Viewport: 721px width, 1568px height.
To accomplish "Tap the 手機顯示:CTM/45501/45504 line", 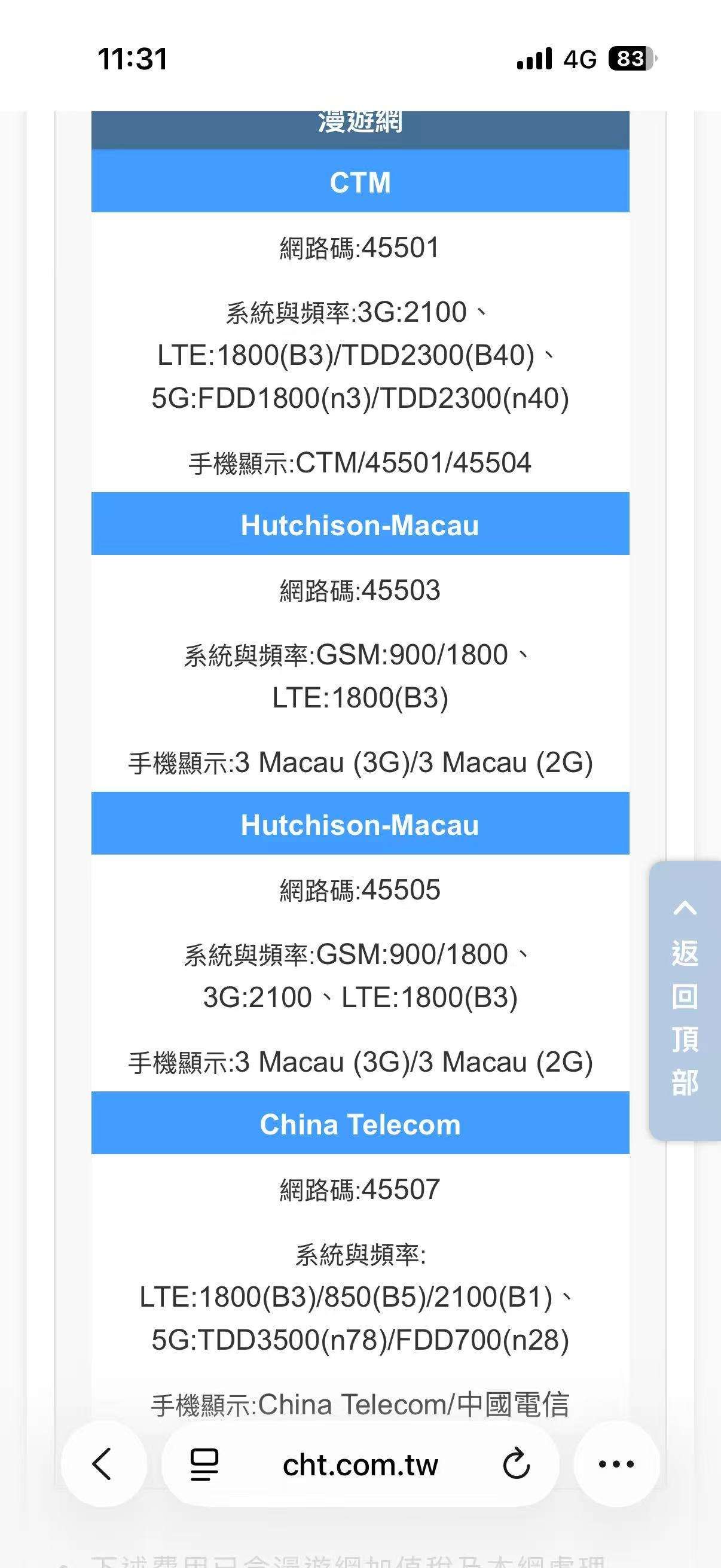I will point(360,464).
